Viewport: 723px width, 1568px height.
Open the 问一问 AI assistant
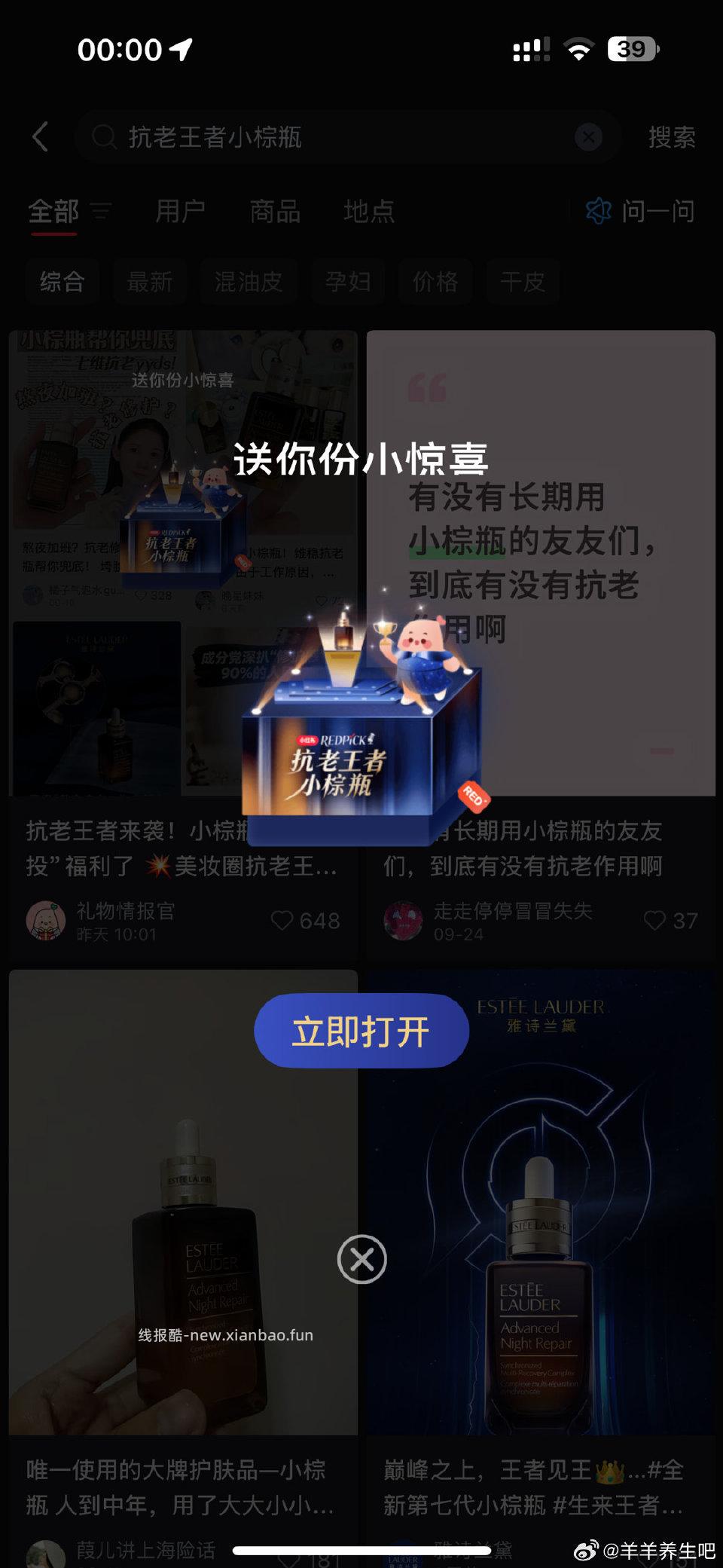pos(642,212)
